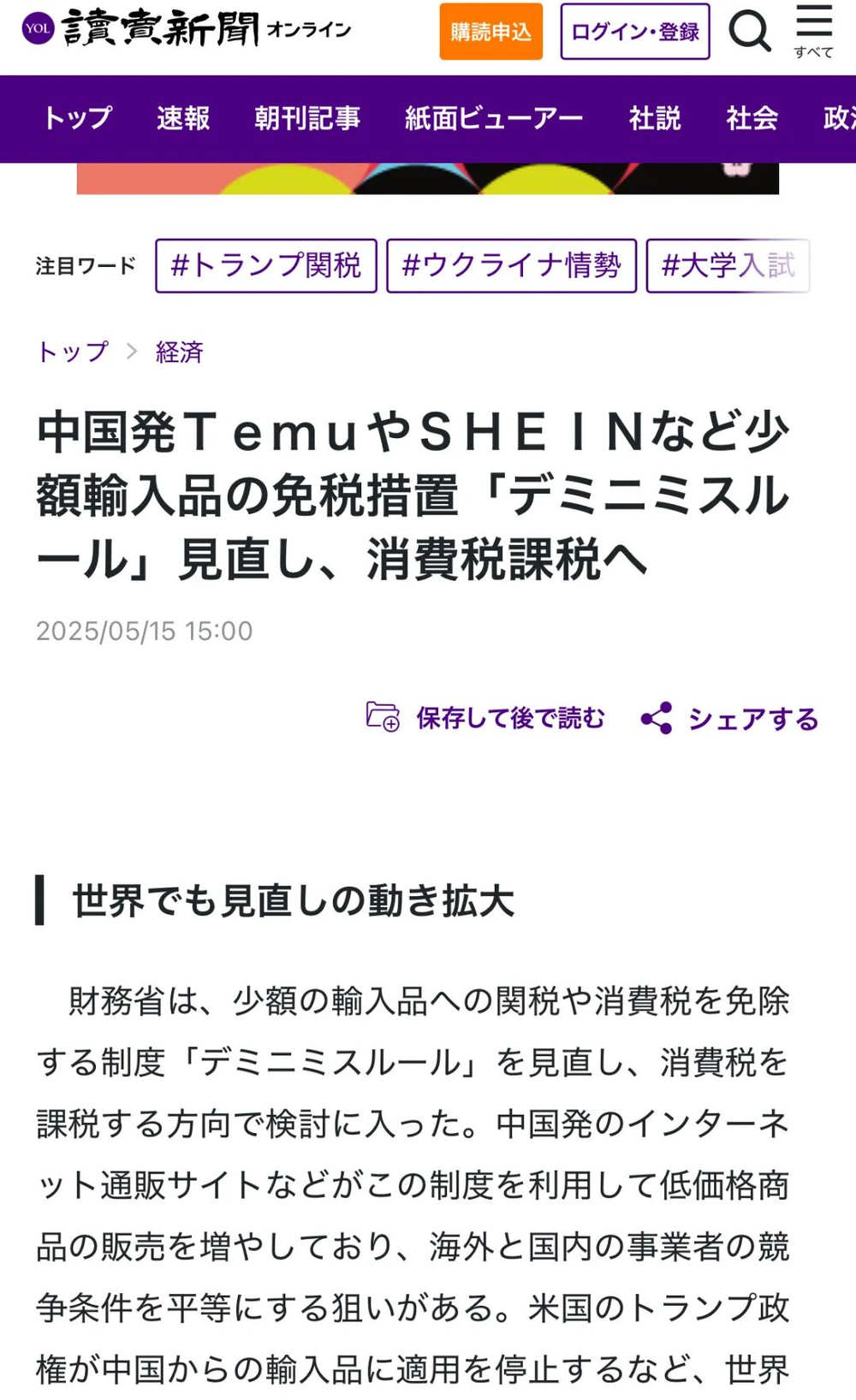Open the 社会 tab
This screenshot has width=856, height=1400.
click(x=752, y=118)
